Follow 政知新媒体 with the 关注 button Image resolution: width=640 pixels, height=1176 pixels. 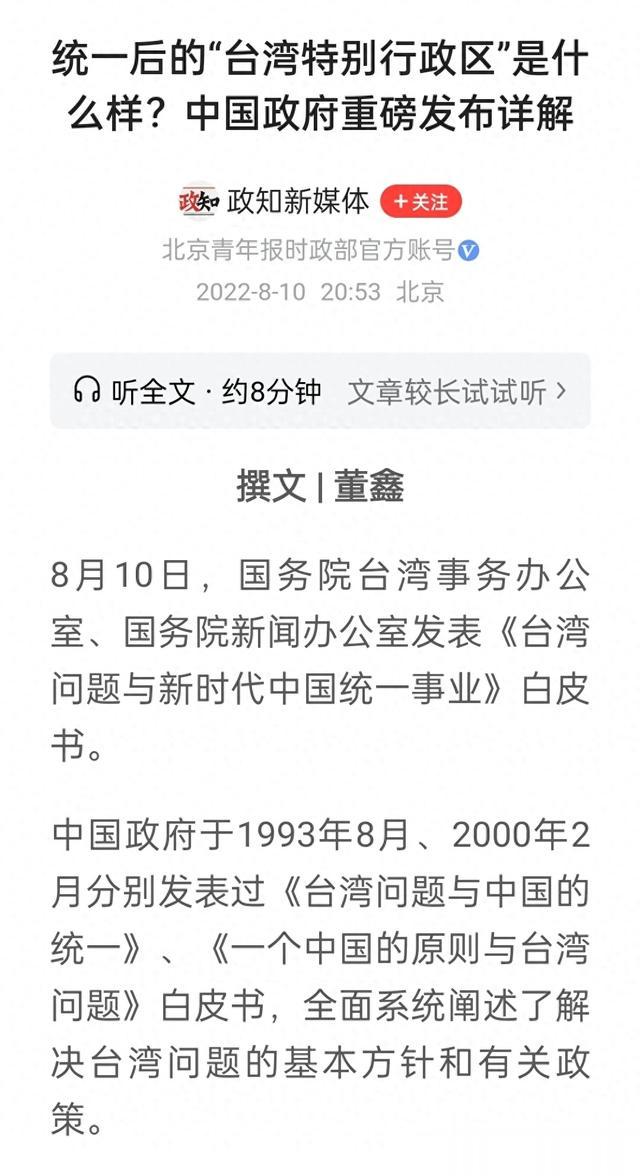pyautogui.click(x=420, y=202)
